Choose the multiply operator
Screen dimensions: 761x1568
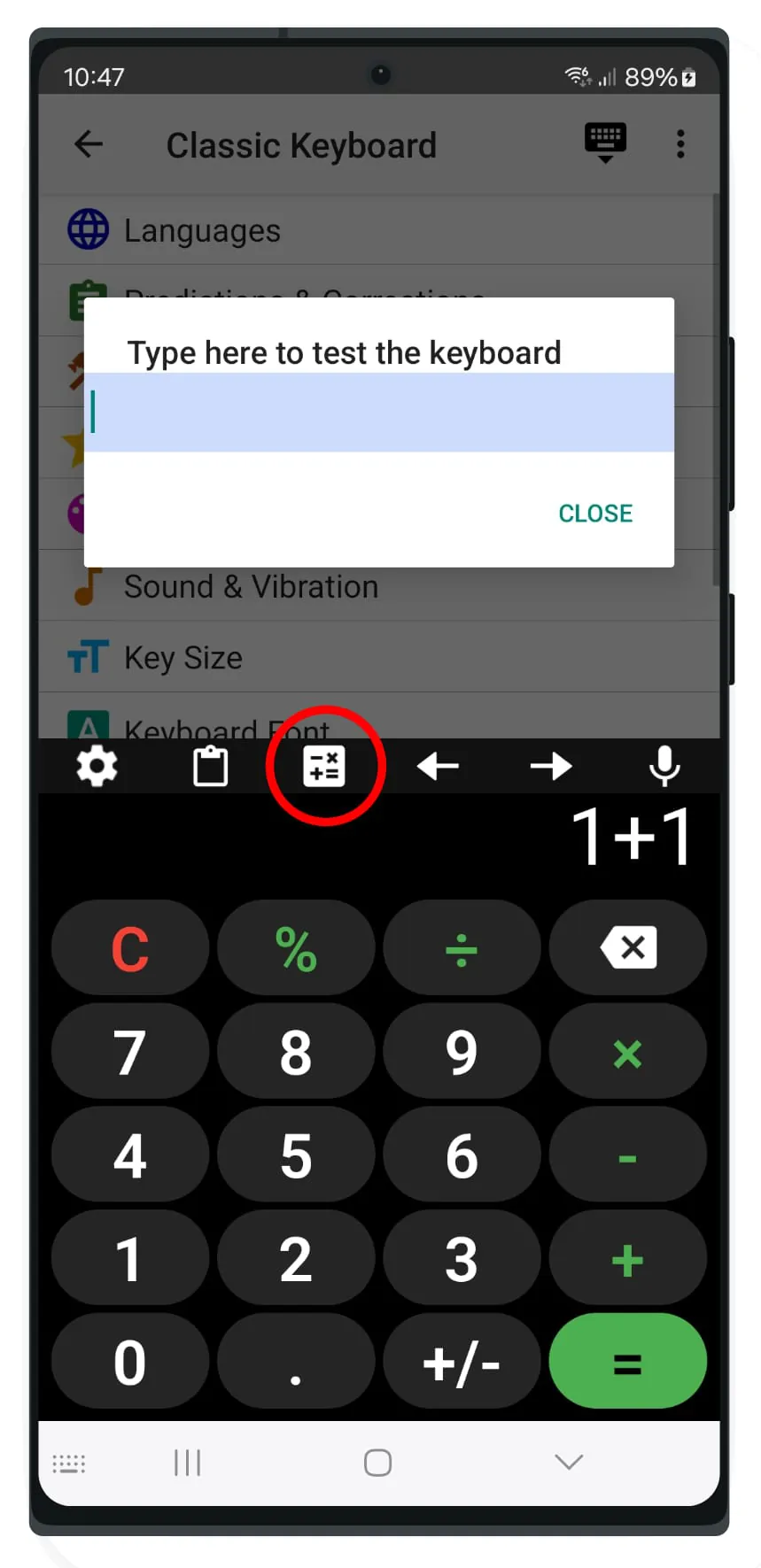628,1053
